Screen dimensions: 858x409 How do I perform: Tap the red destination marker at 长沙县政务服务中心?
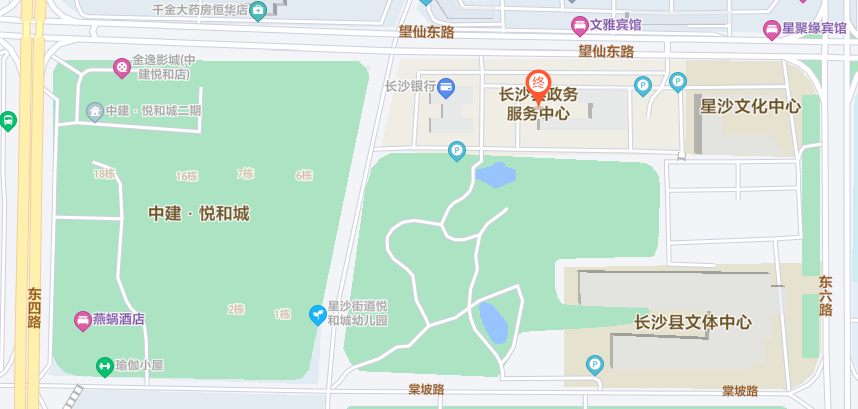538,84
